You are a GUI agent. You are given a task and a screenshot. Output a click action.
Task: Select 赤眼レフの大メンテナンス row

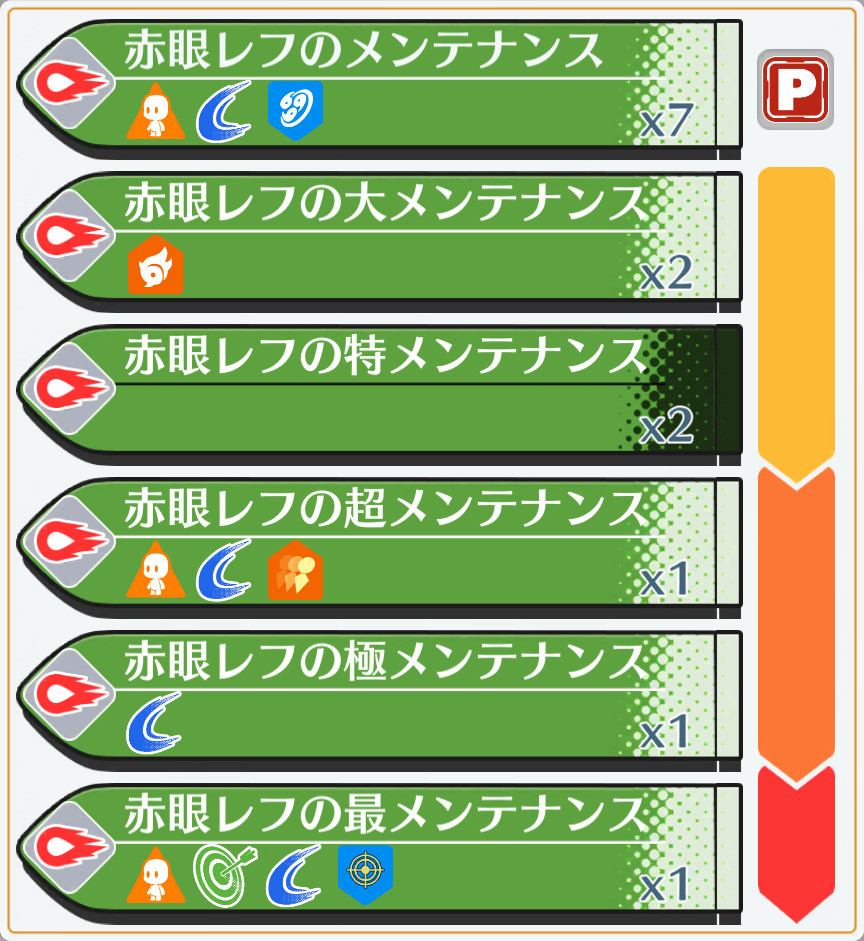[x=380, y=238]
